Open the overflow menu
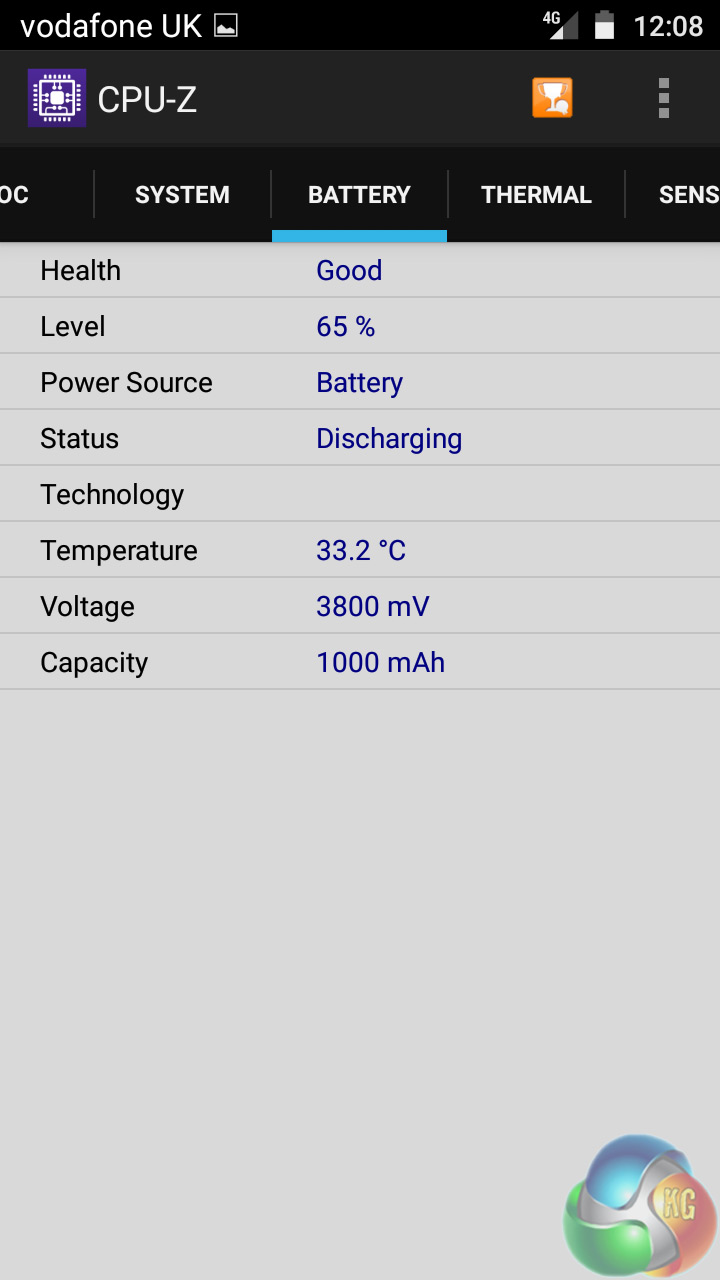 tap(663, 98)
